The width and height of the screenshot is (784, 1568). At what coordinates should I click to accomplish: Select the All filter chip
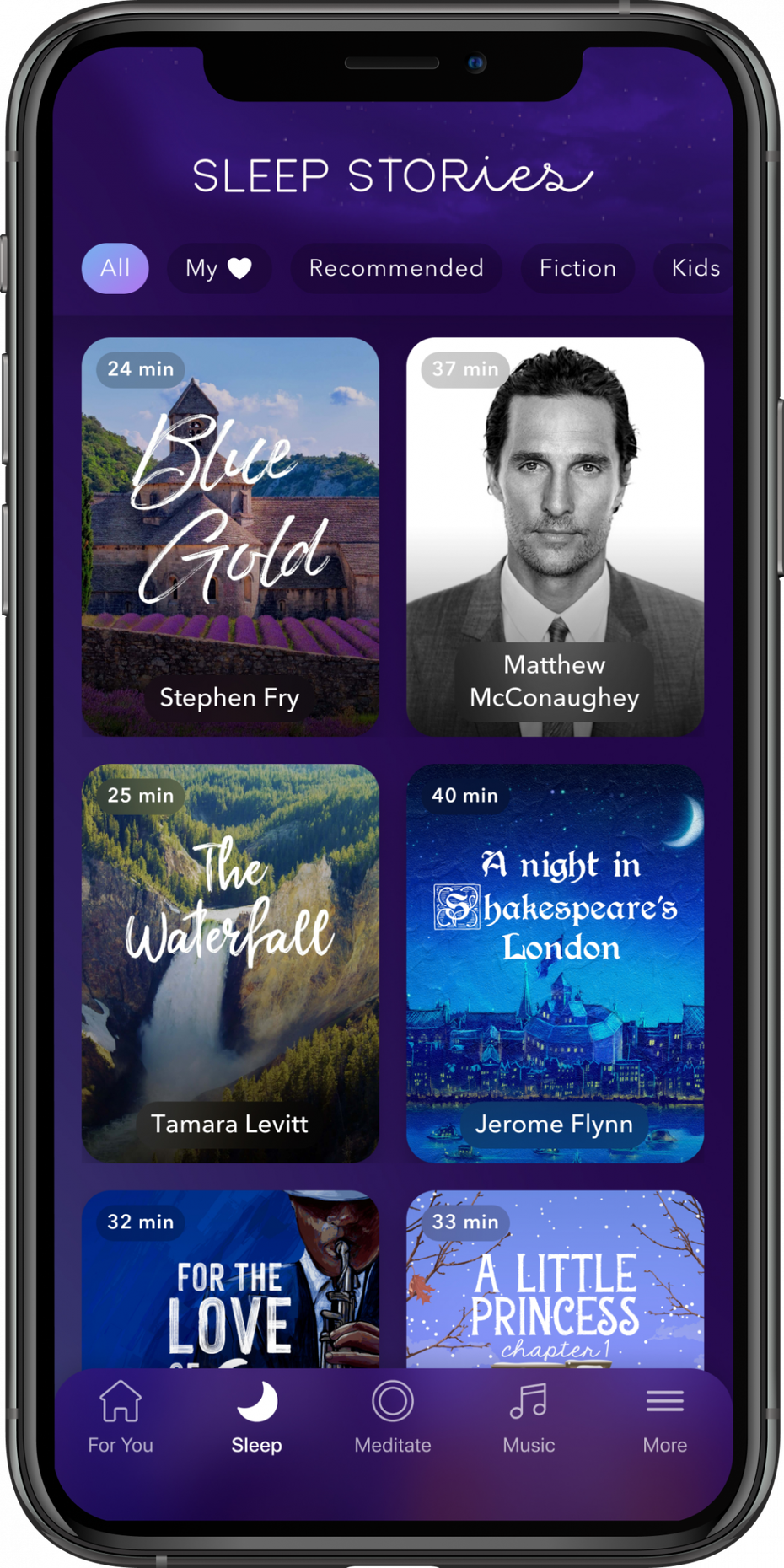point(115,268)
